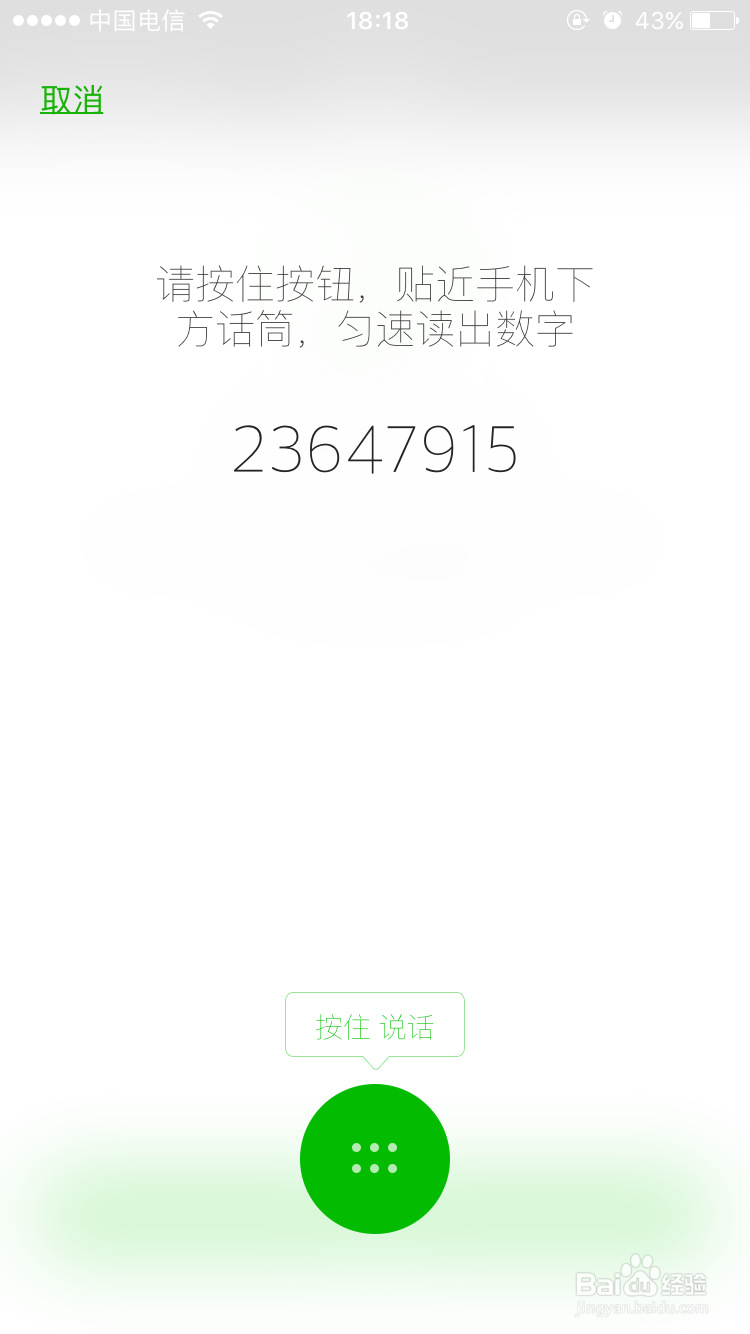Viewport: 750px width, 1334px height.
Task: Tap the Wi-Fi icon in the status bar
Action: (x=211, y=20)
